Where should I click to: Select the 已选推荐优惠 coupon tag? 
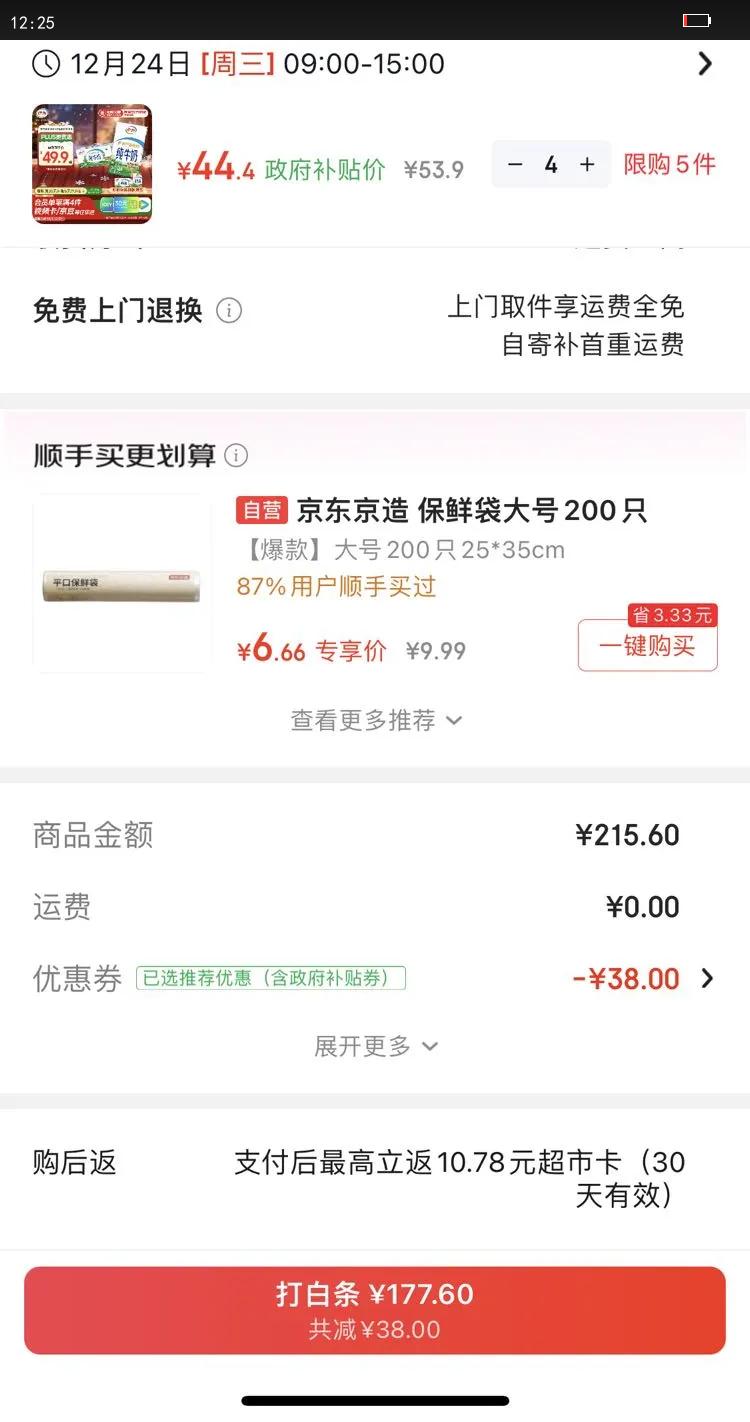[270, 979]
